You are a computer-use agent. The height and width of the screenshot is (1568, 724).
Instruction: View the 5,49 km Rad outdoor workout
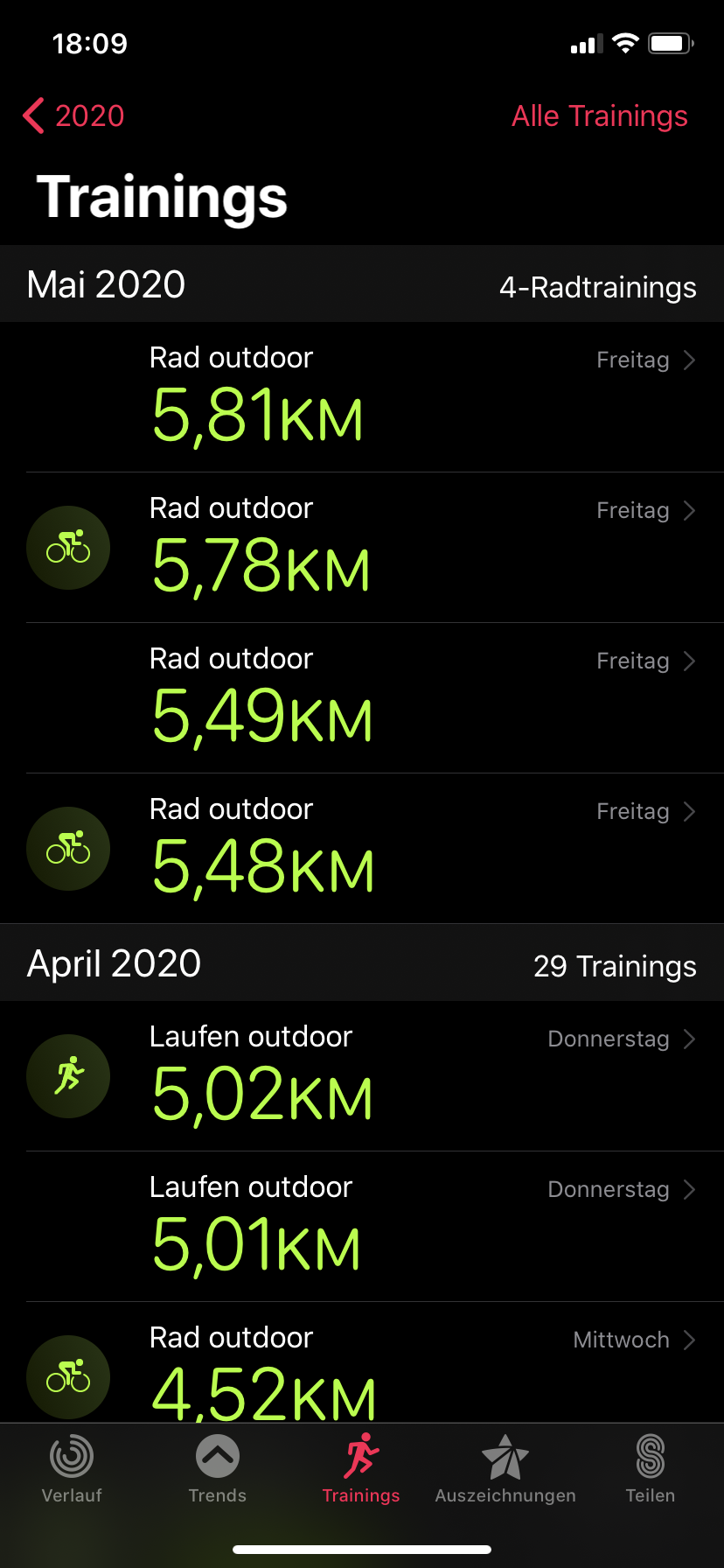362,699
